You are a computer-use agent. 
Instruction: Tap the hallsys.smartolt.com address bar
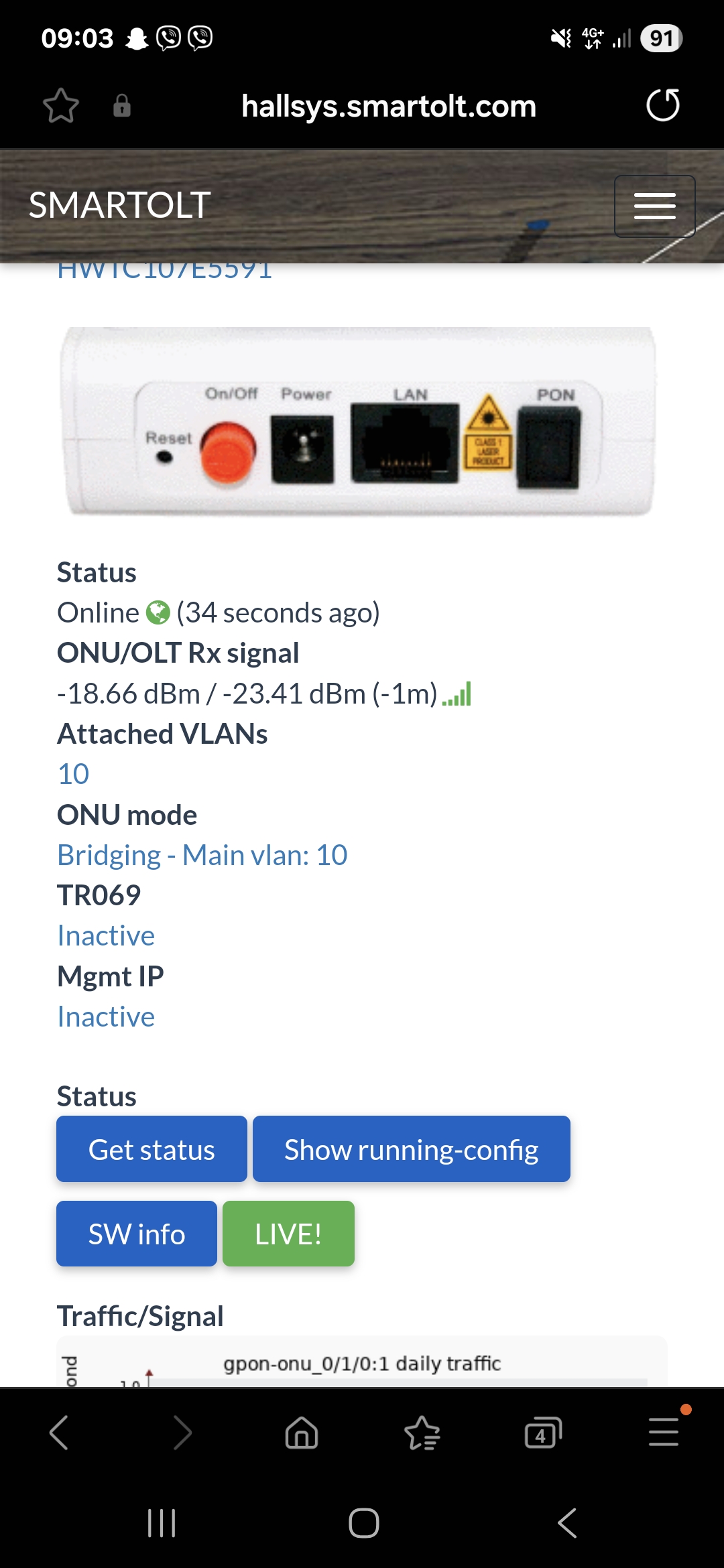[388, 106]
